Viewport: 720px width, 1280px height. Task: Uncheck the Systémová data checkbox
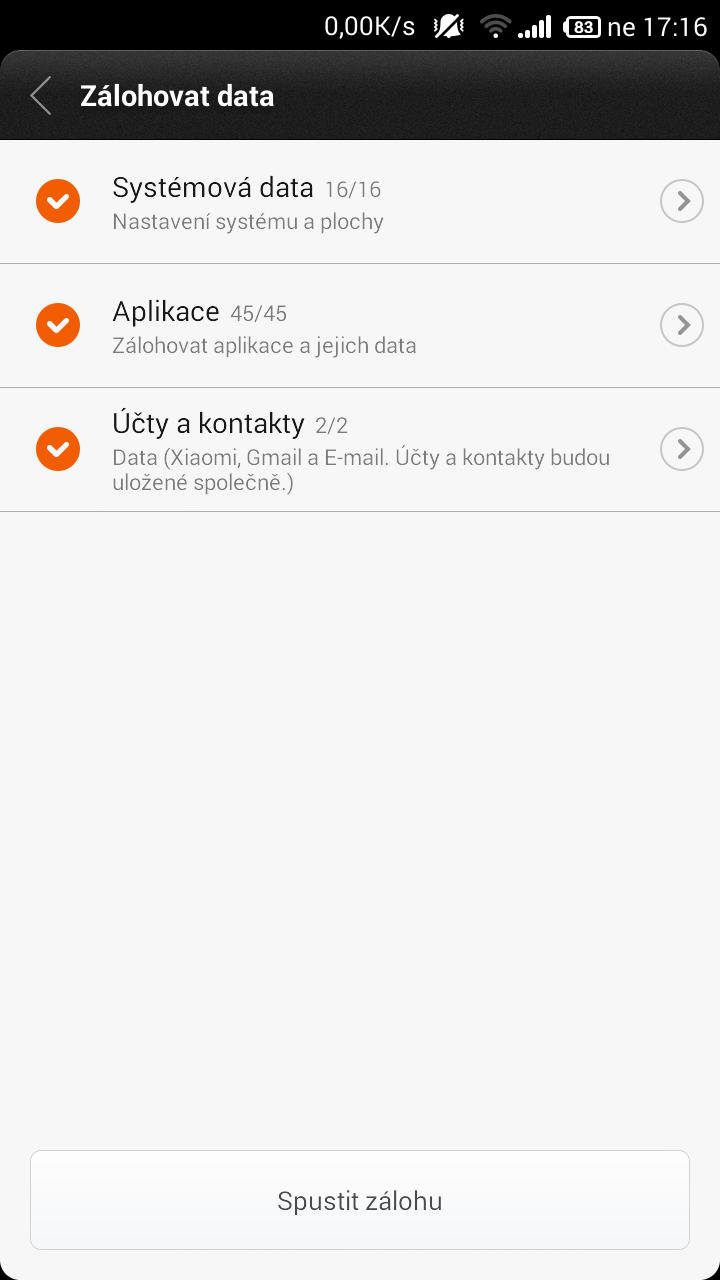click(x=58, y=201)
